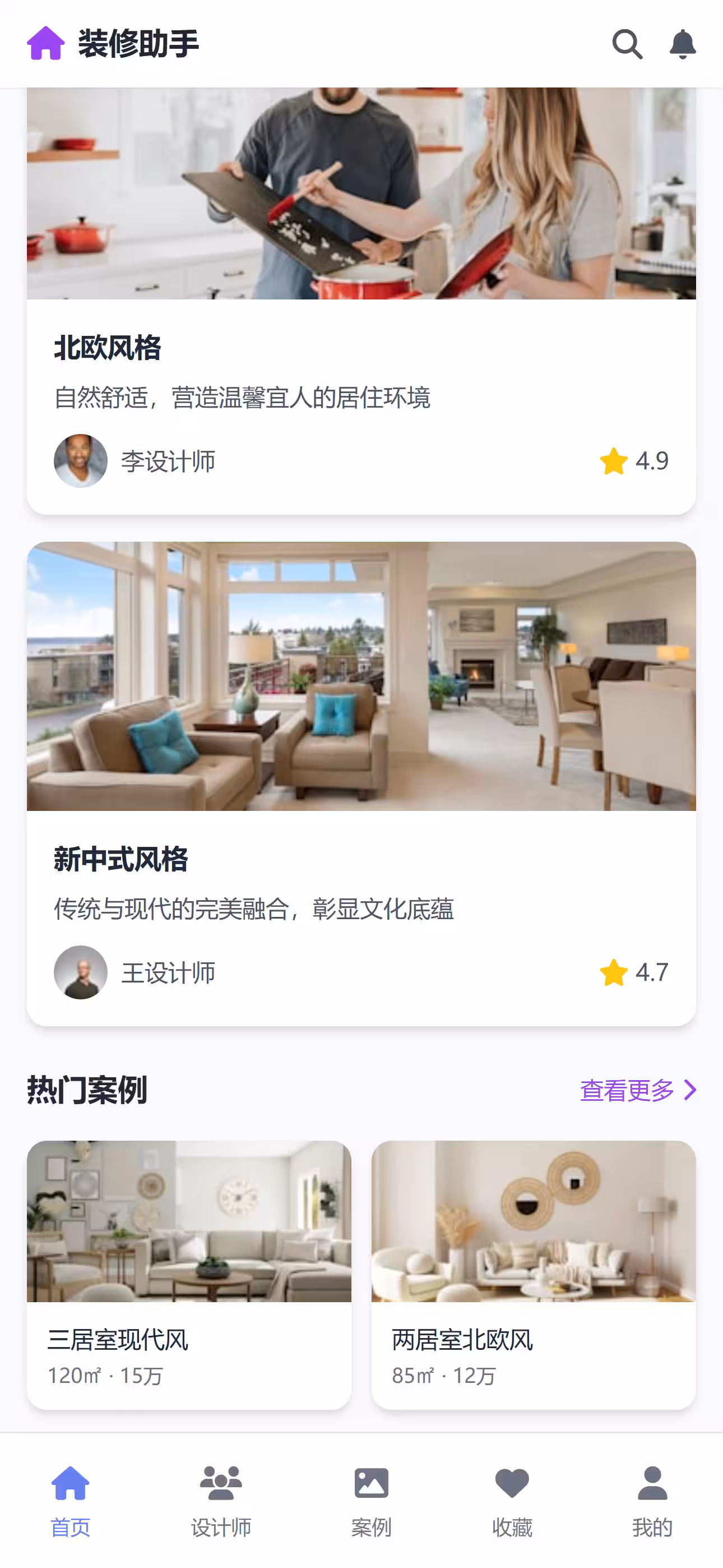Click the 北欧风格 card title
This screenshot has width=723, height=1568.
108,347
